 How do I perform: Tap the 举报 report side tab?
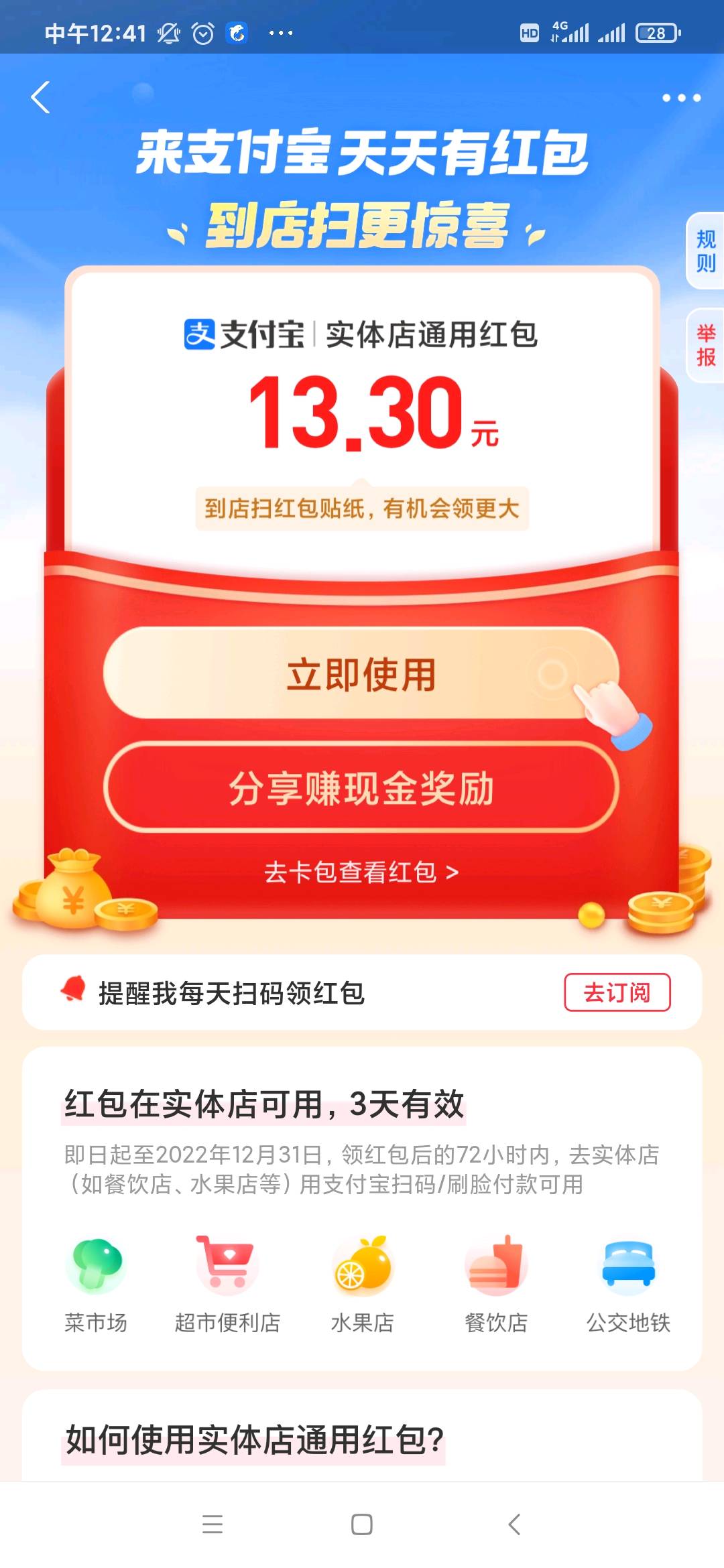705,345
